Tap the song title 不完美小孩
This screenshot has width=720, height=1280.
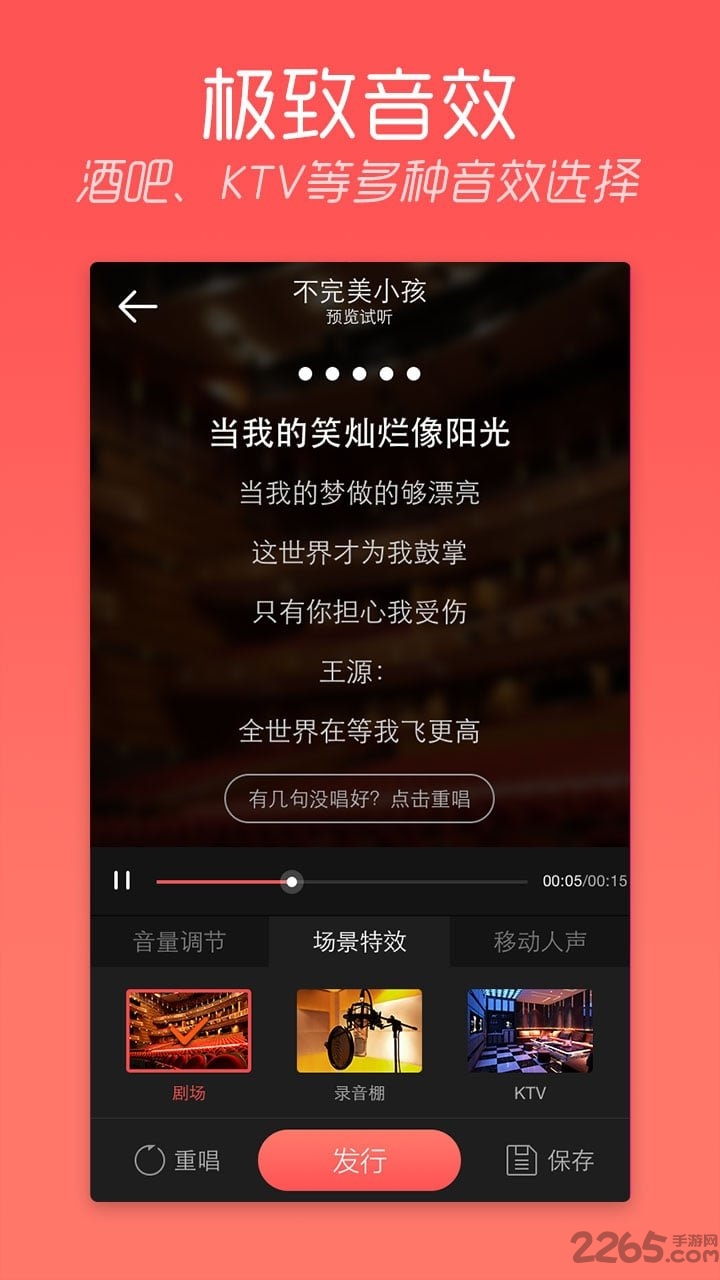coord(358,292)
